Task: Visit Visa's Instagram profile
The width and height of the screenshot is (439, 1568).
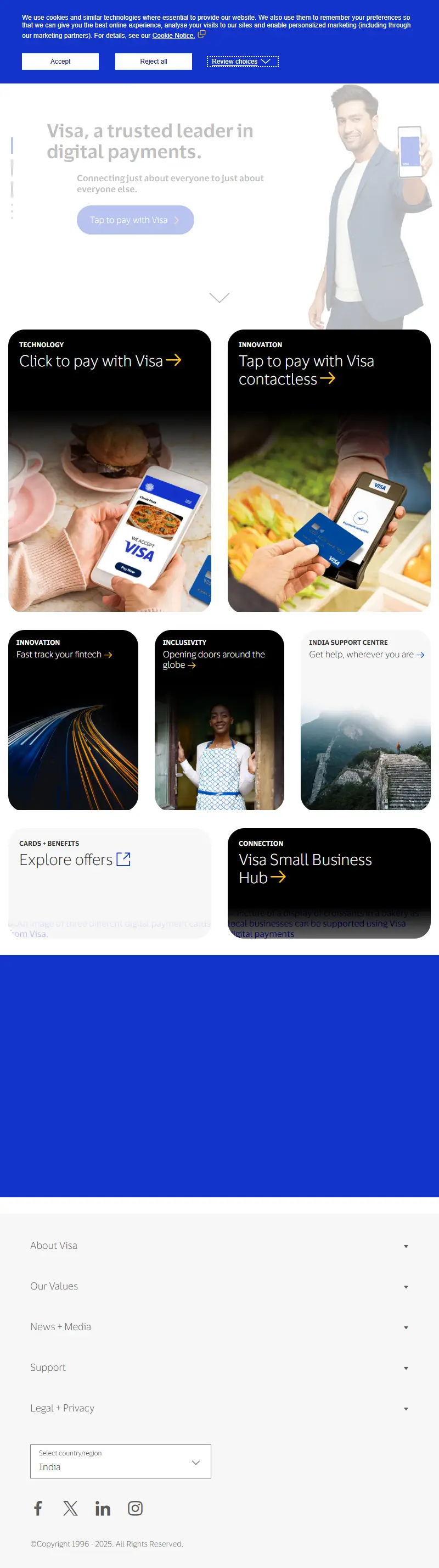Action: click(135, 1508)
